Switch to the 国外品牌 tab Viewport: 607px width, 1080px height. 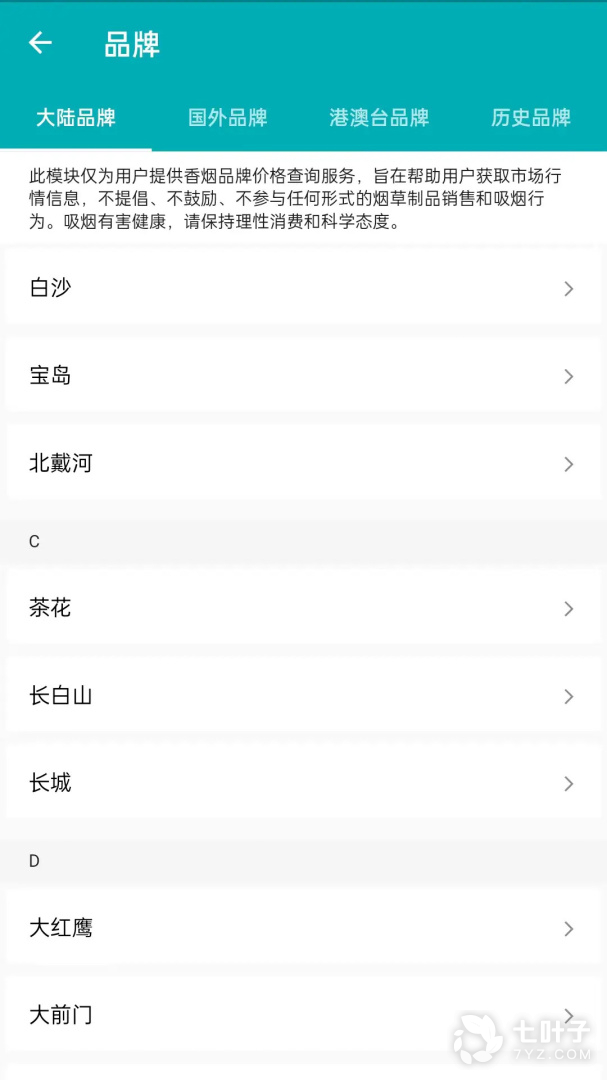click(x=227, y=118)
